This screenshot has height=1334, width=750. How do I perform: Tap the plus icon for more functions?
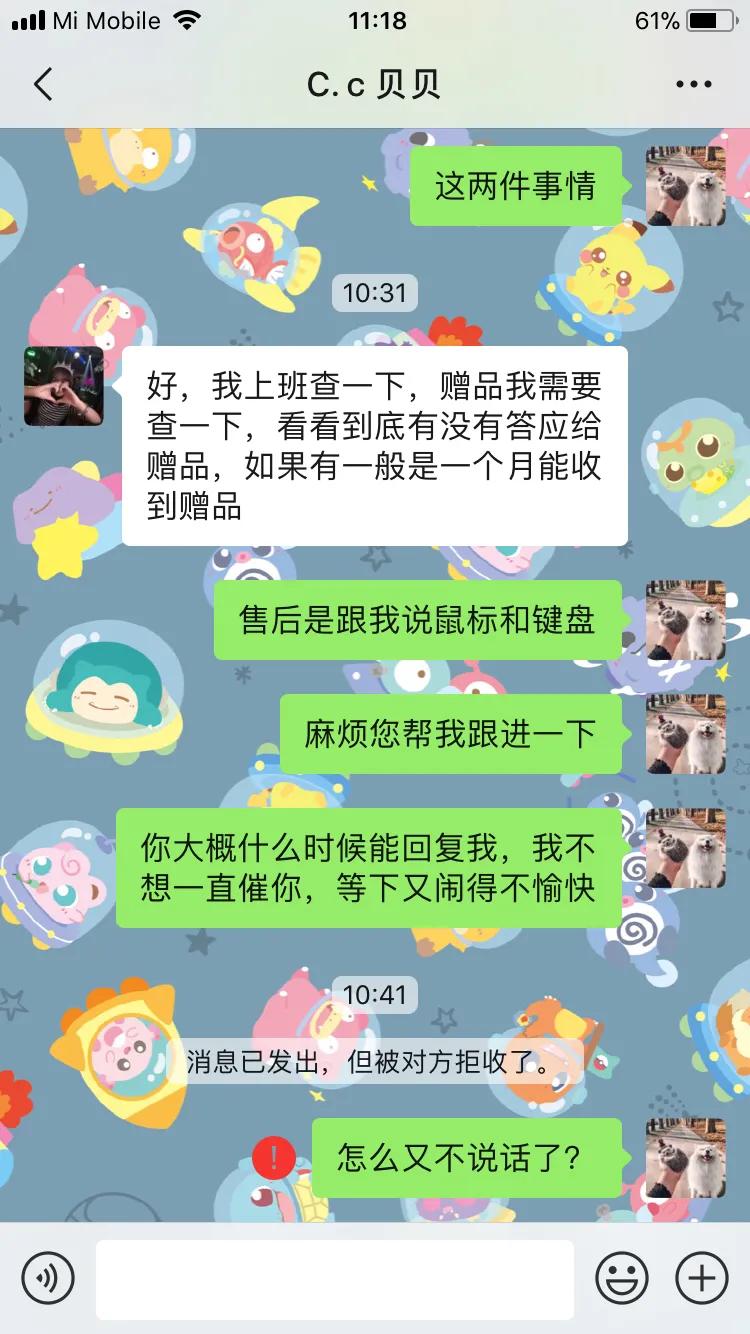coord(701,1277)
